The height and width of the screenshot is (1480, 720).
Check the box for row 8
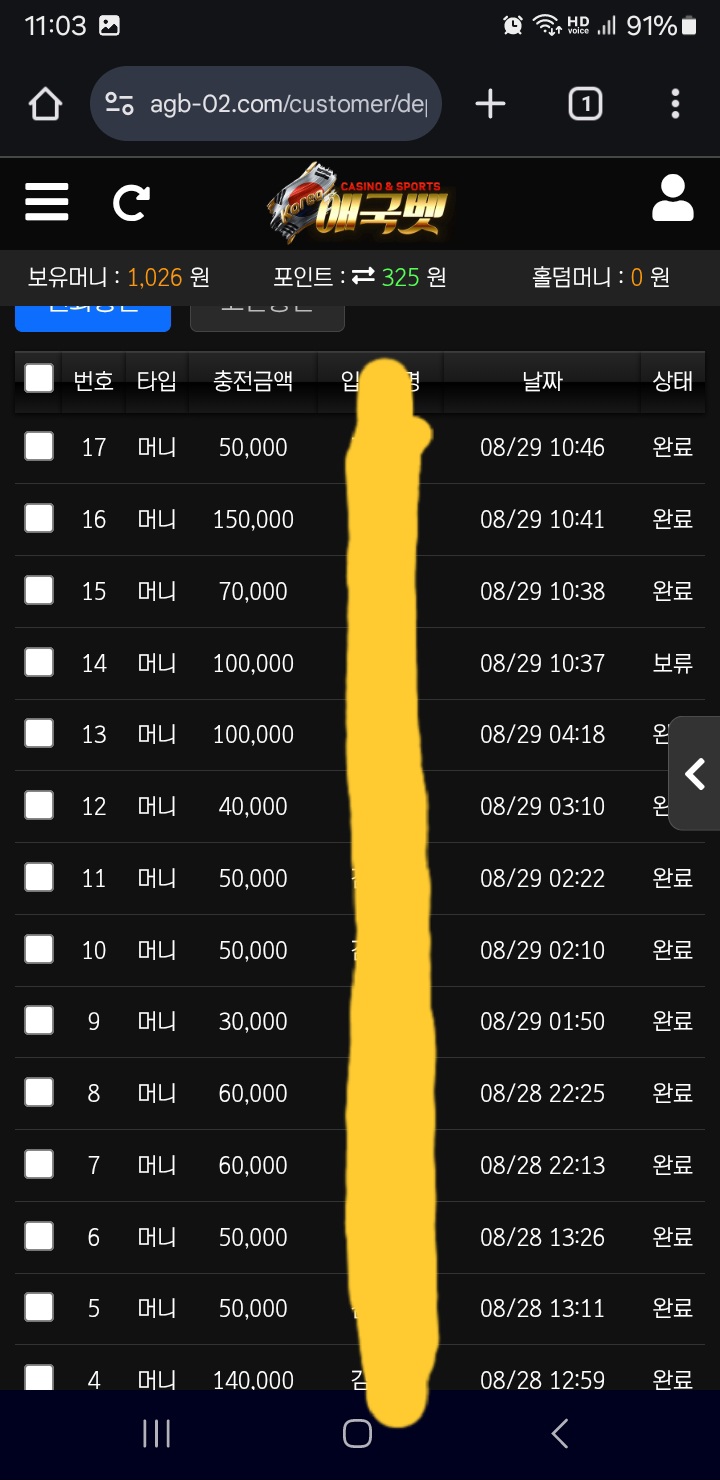pos(39,1092)
